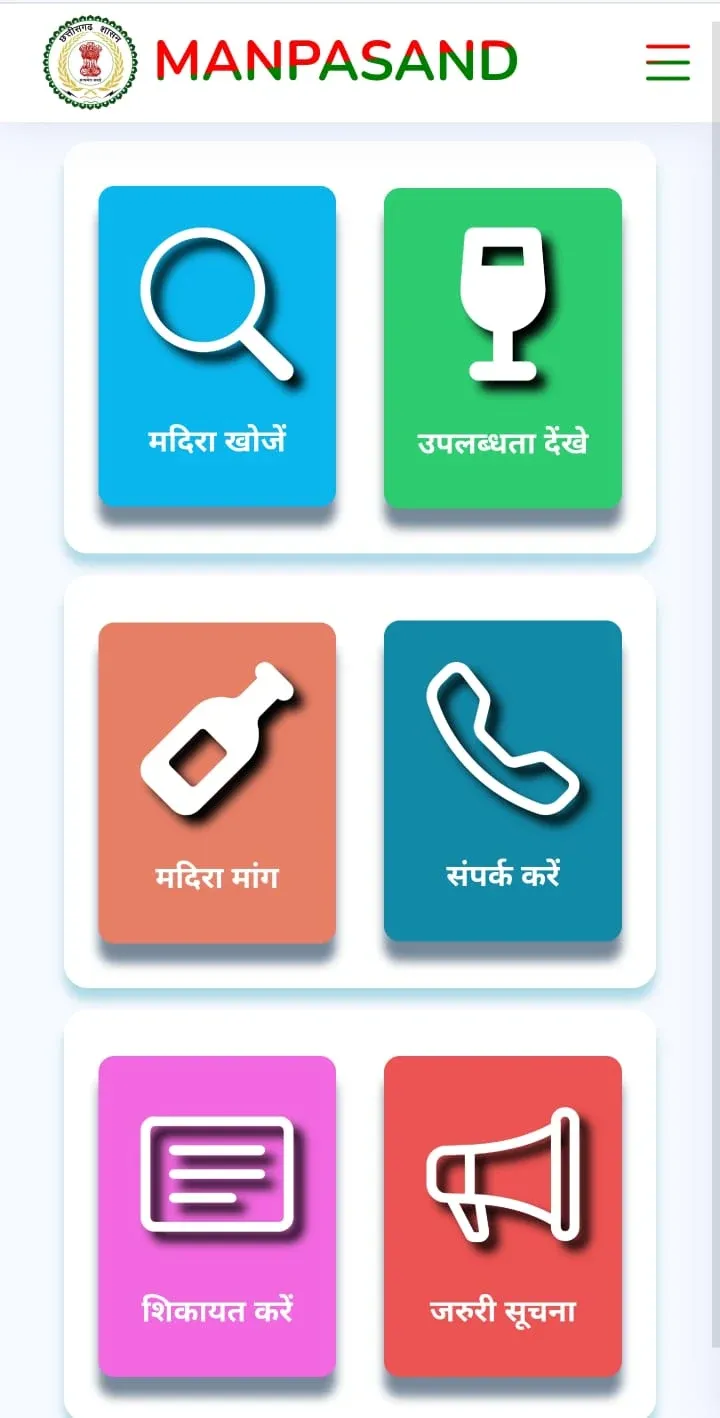Open the संपर्क करें contact tile
This screenshot has width=720, height=1418.
[503, 780]
